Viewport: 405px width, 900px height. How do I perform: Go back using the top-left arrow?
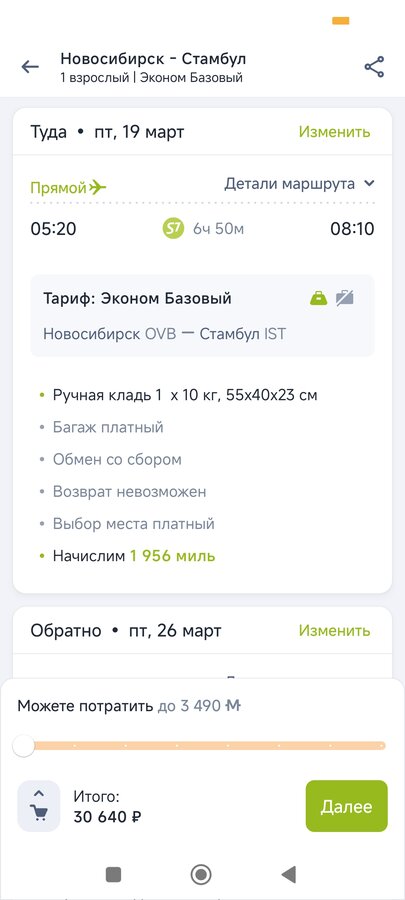(30, 67)
